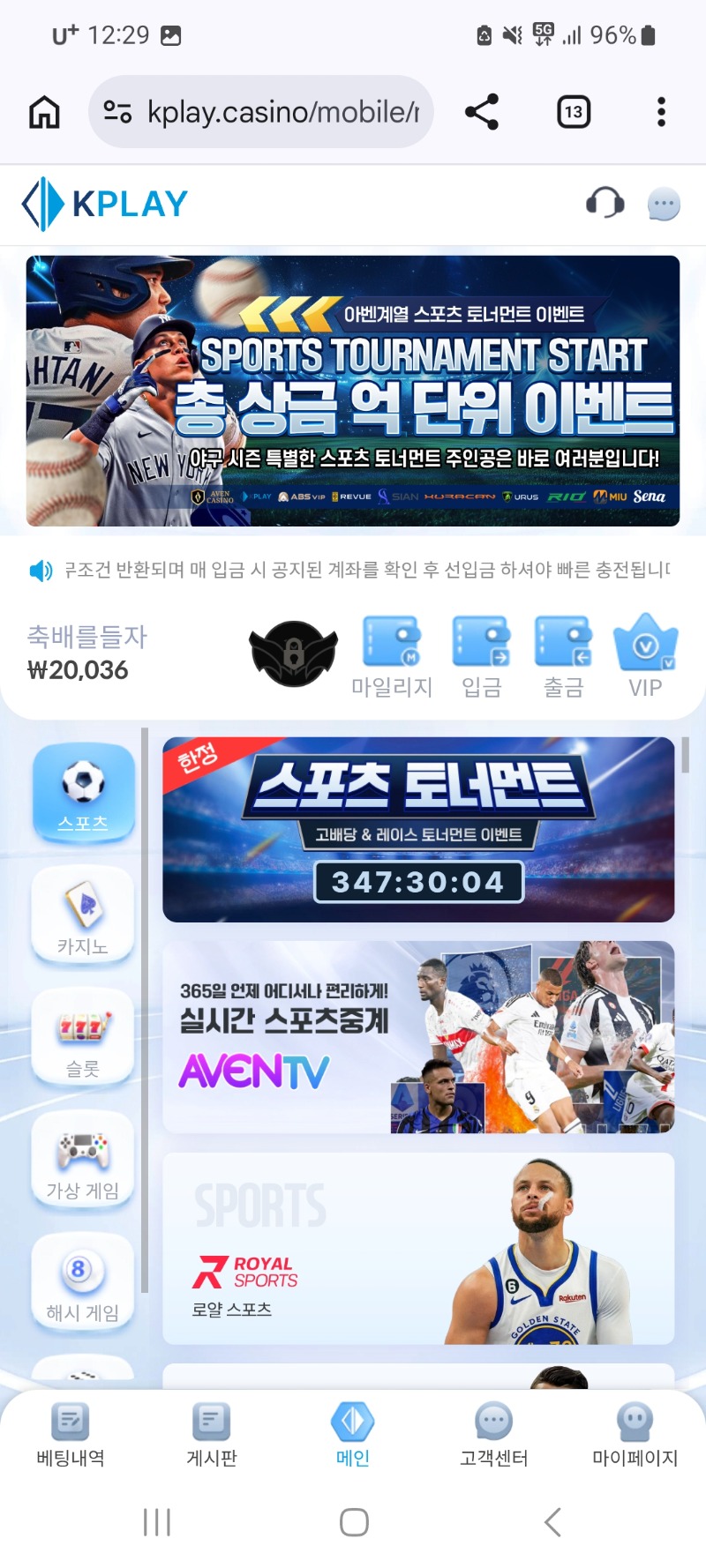This screenshot has width=706, height=1568.
Task: Open the browser home page
Action: point(44,112)
